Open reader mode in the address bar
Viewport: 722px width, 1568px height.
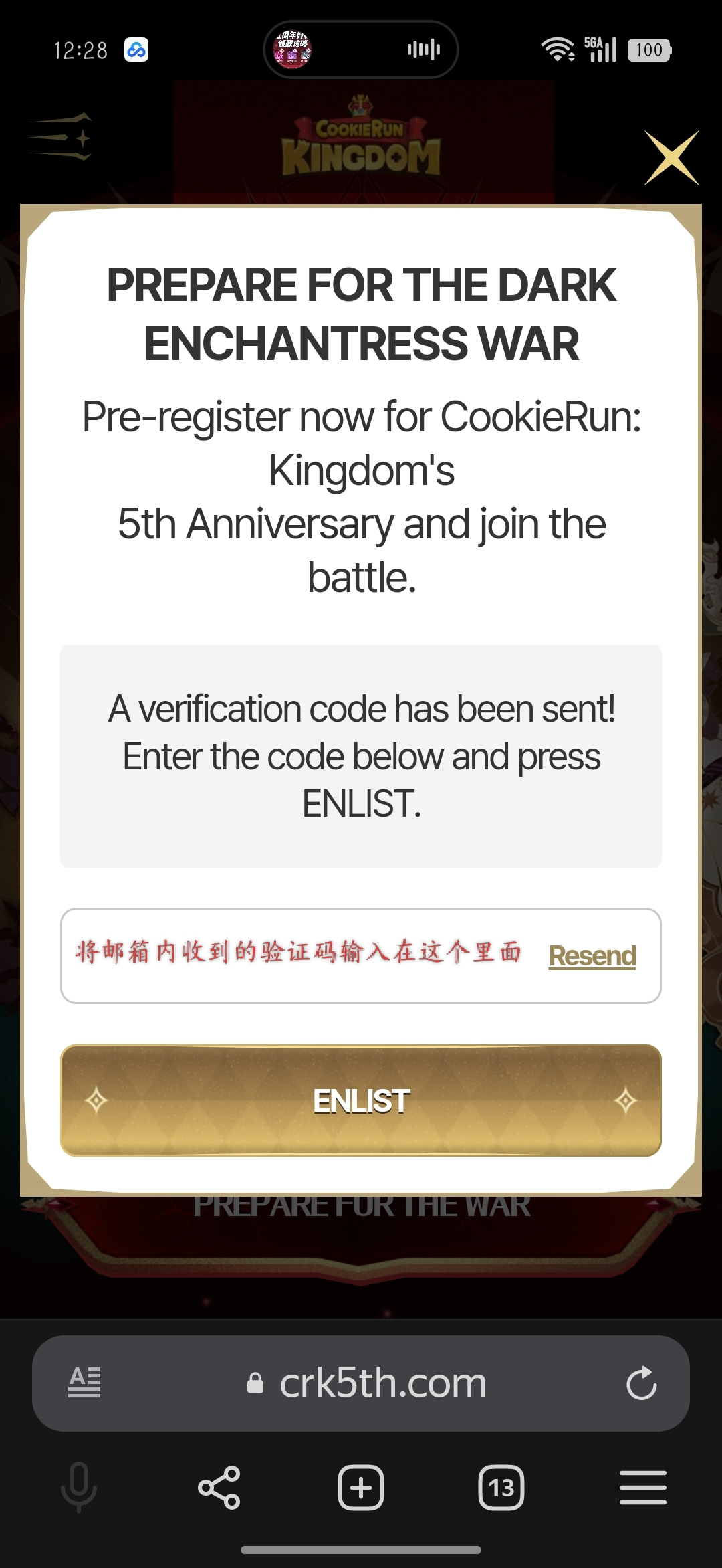point(85,1382)
